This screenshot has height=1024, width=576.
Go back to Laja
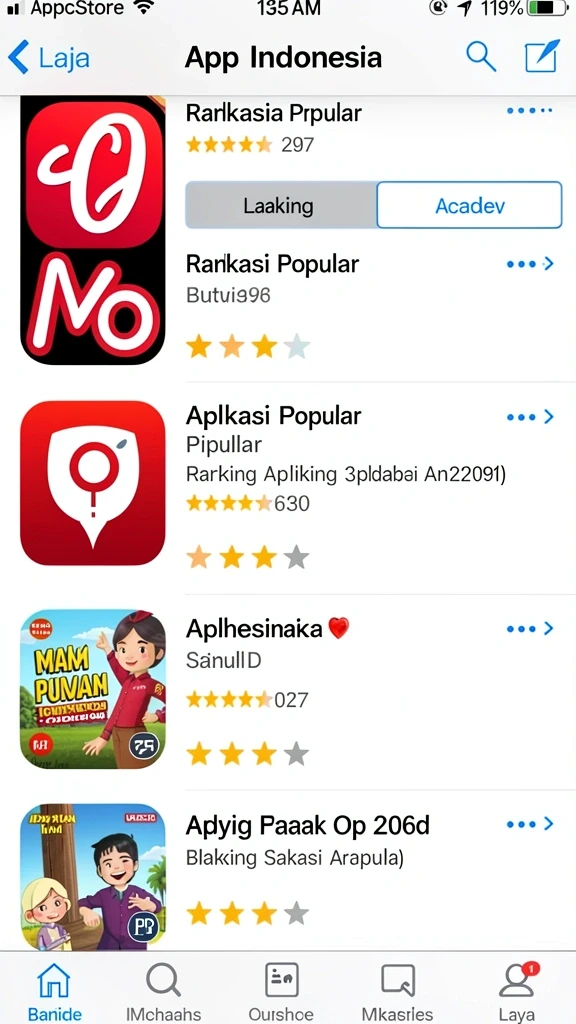(x=48, y=57)
